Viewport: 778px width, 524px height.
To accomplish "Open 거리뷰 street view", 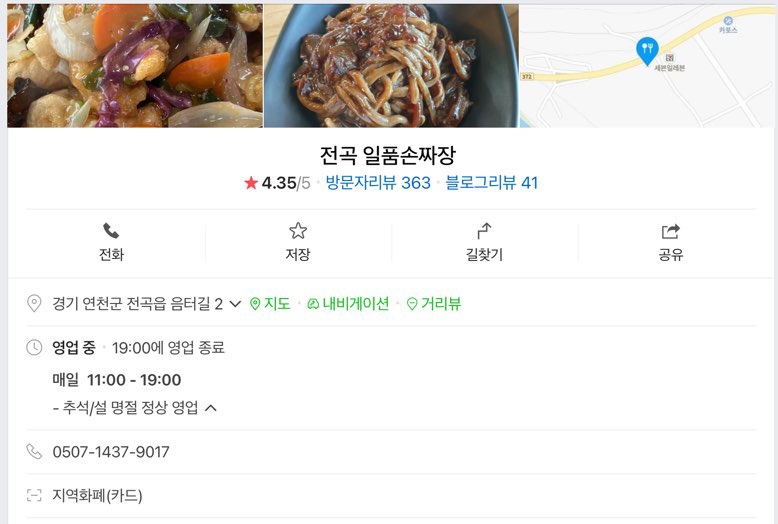I will 434,304.
